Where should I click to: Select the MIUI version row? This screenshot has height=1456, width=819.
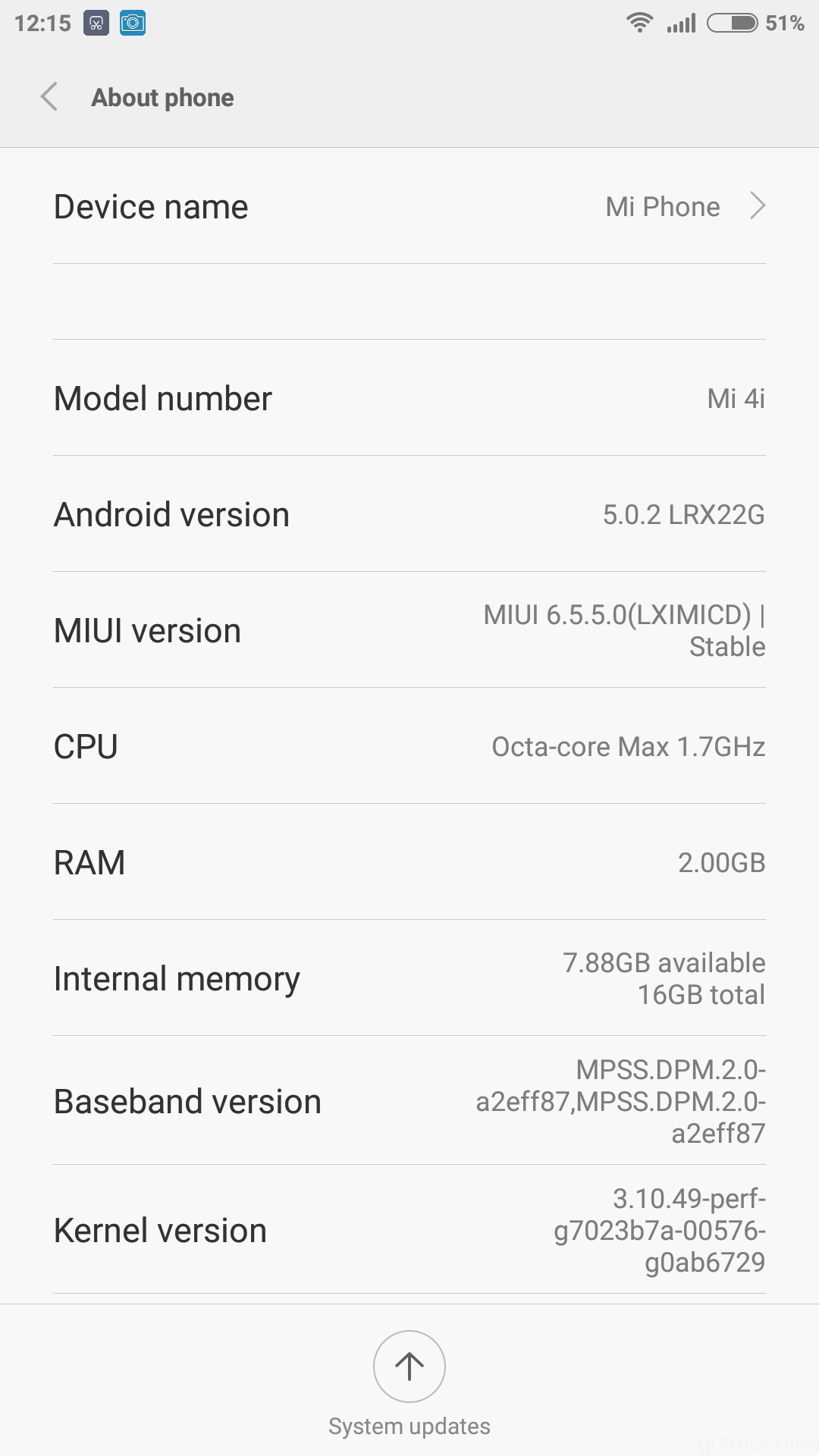click(x=409, y=629)
